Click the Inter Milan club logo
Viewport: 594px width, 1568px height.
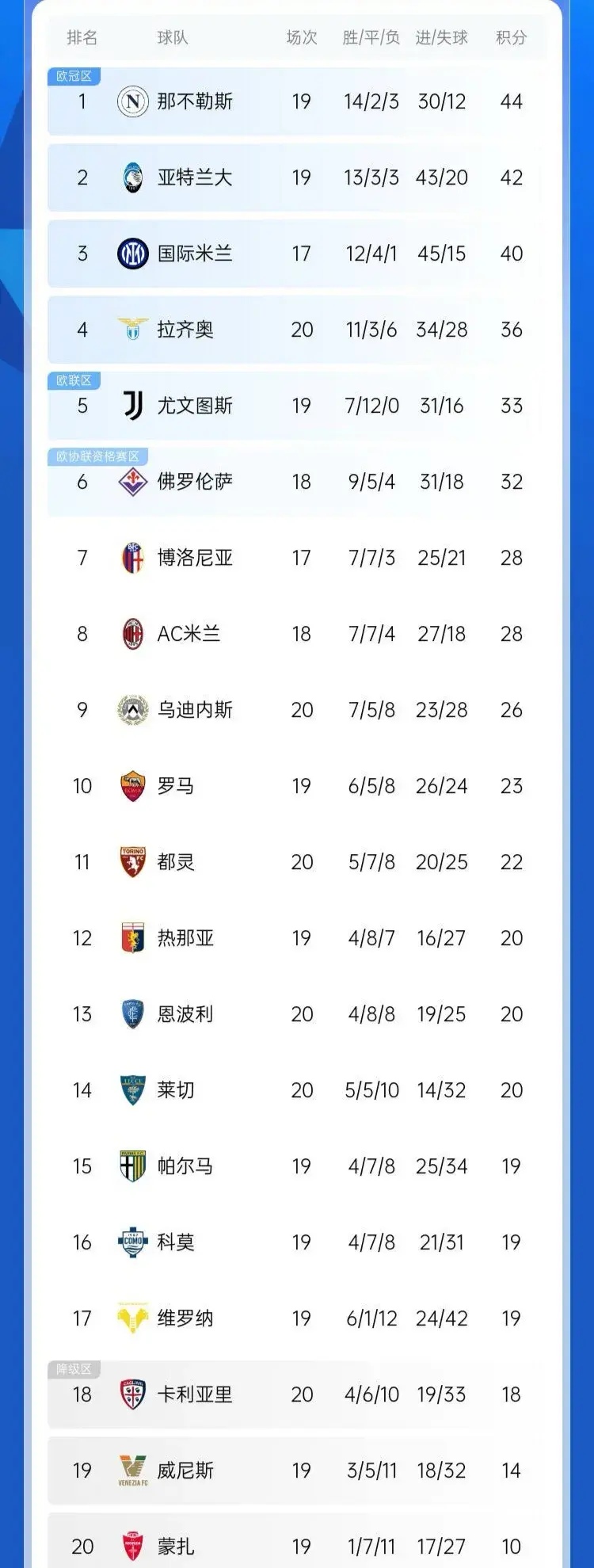click(131, 254)
